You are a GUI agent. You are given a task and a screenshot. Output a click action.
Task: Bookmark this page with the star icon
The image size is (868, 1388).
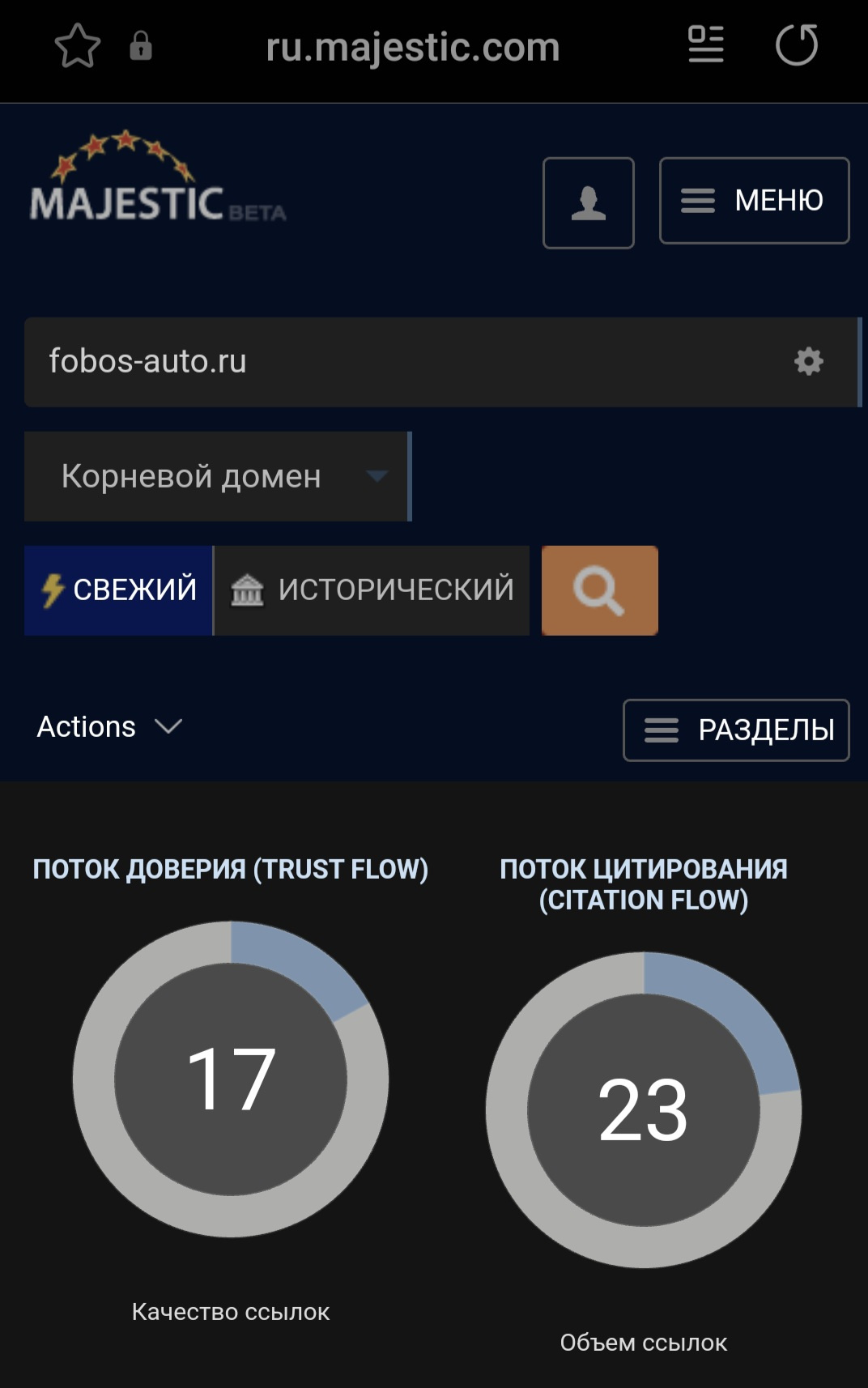coord(77,46)
